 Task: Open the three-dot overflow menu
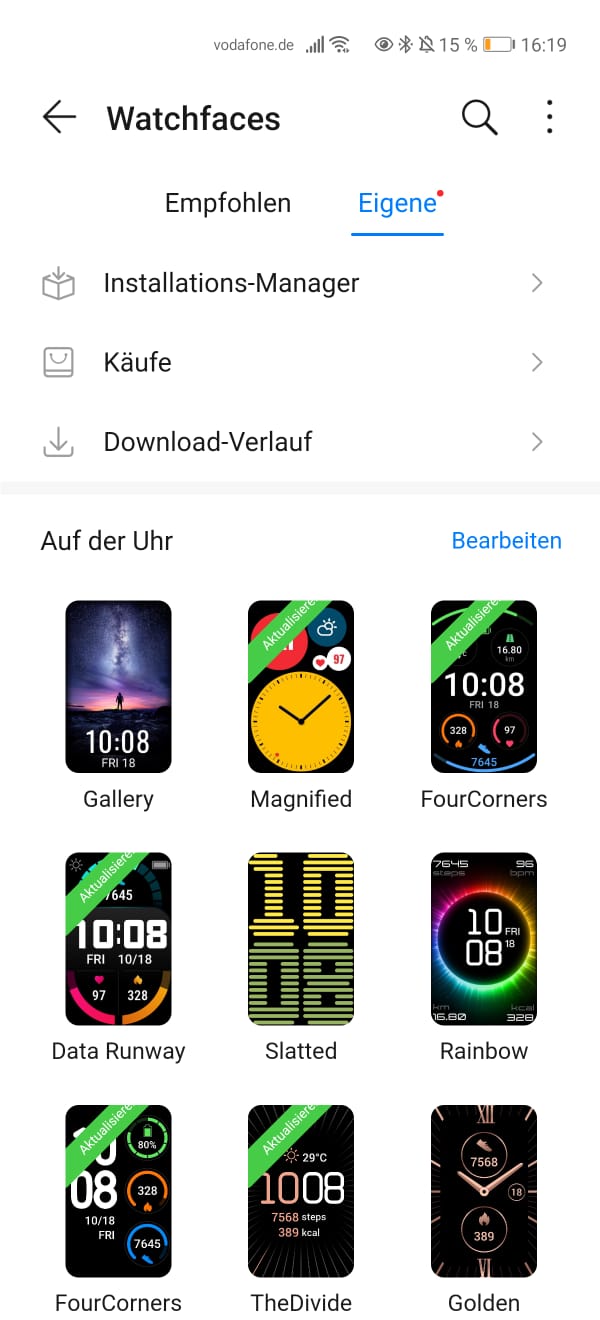pyautogui.click(x=549, y=118)
